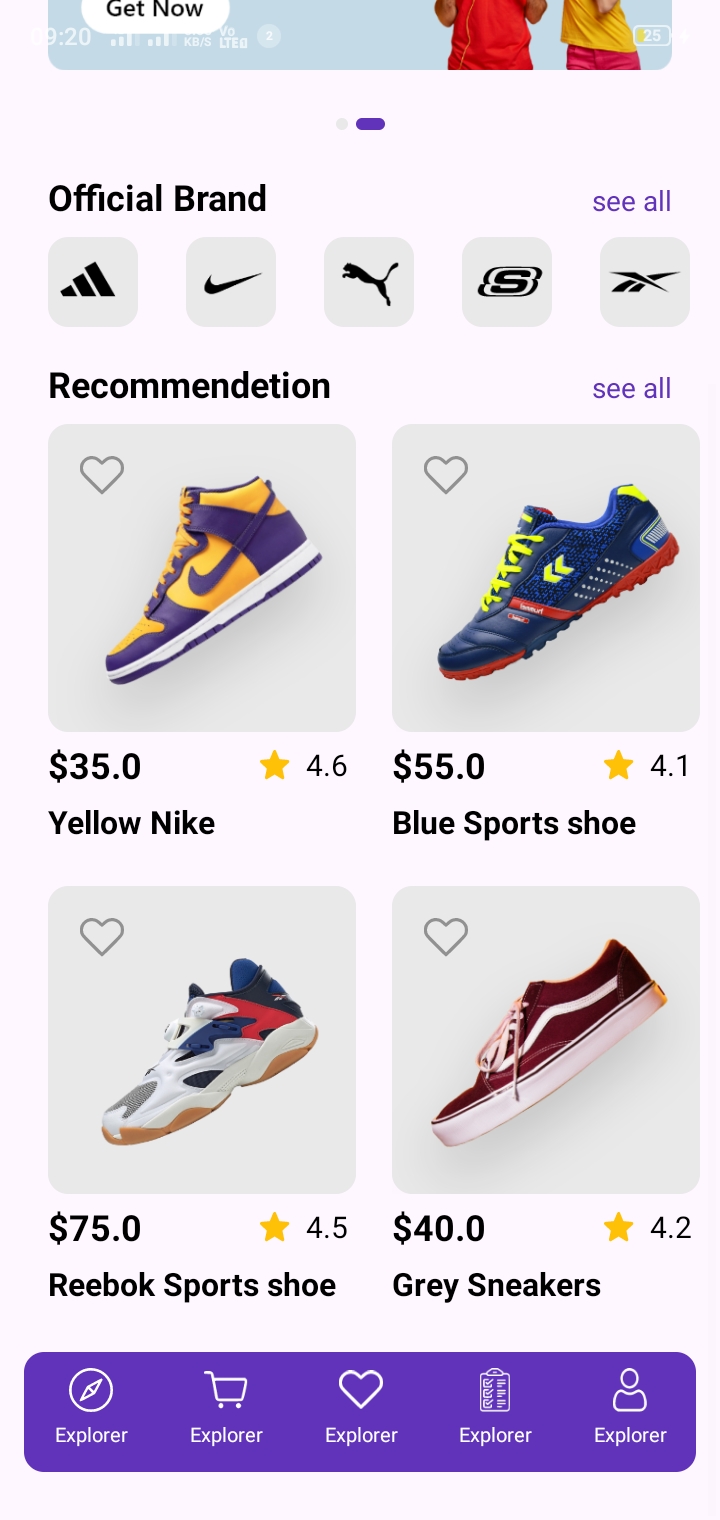This screenshot has width=720, height=1520.
Task: Select the Skechers brand icon
Action: click(507, 281)
